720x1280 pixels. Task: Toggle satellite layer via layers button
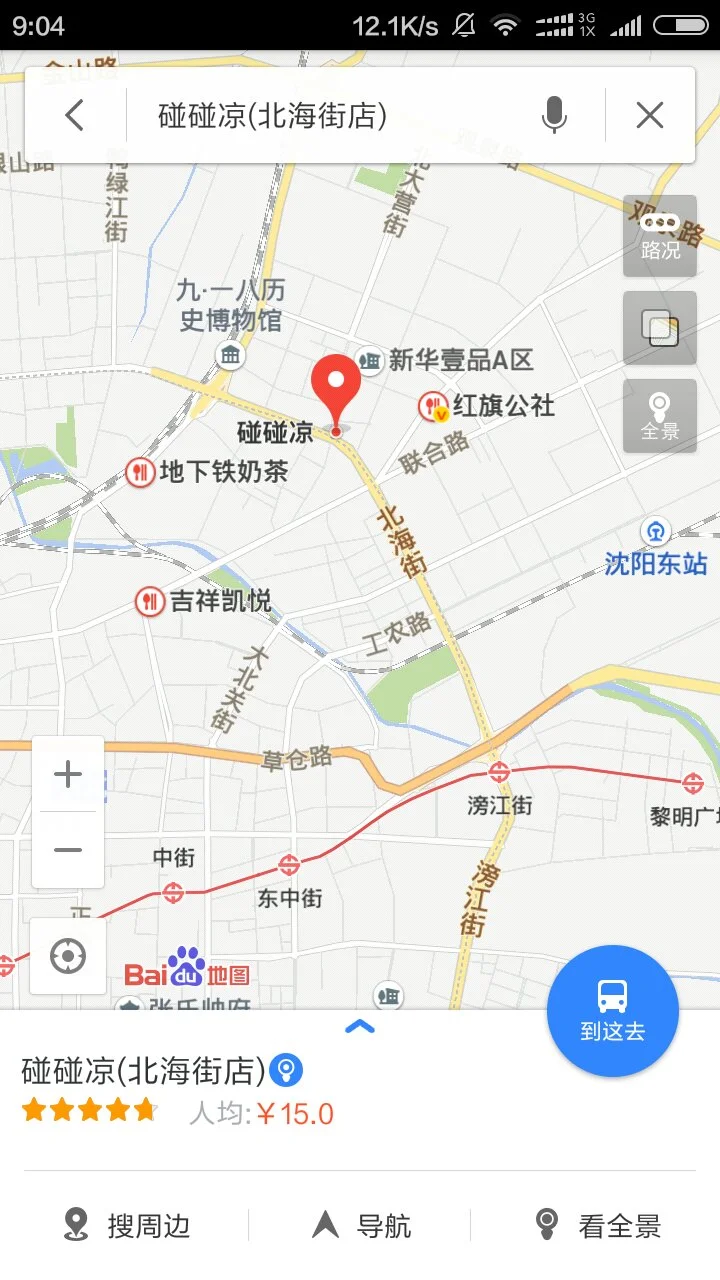point(659,330)
